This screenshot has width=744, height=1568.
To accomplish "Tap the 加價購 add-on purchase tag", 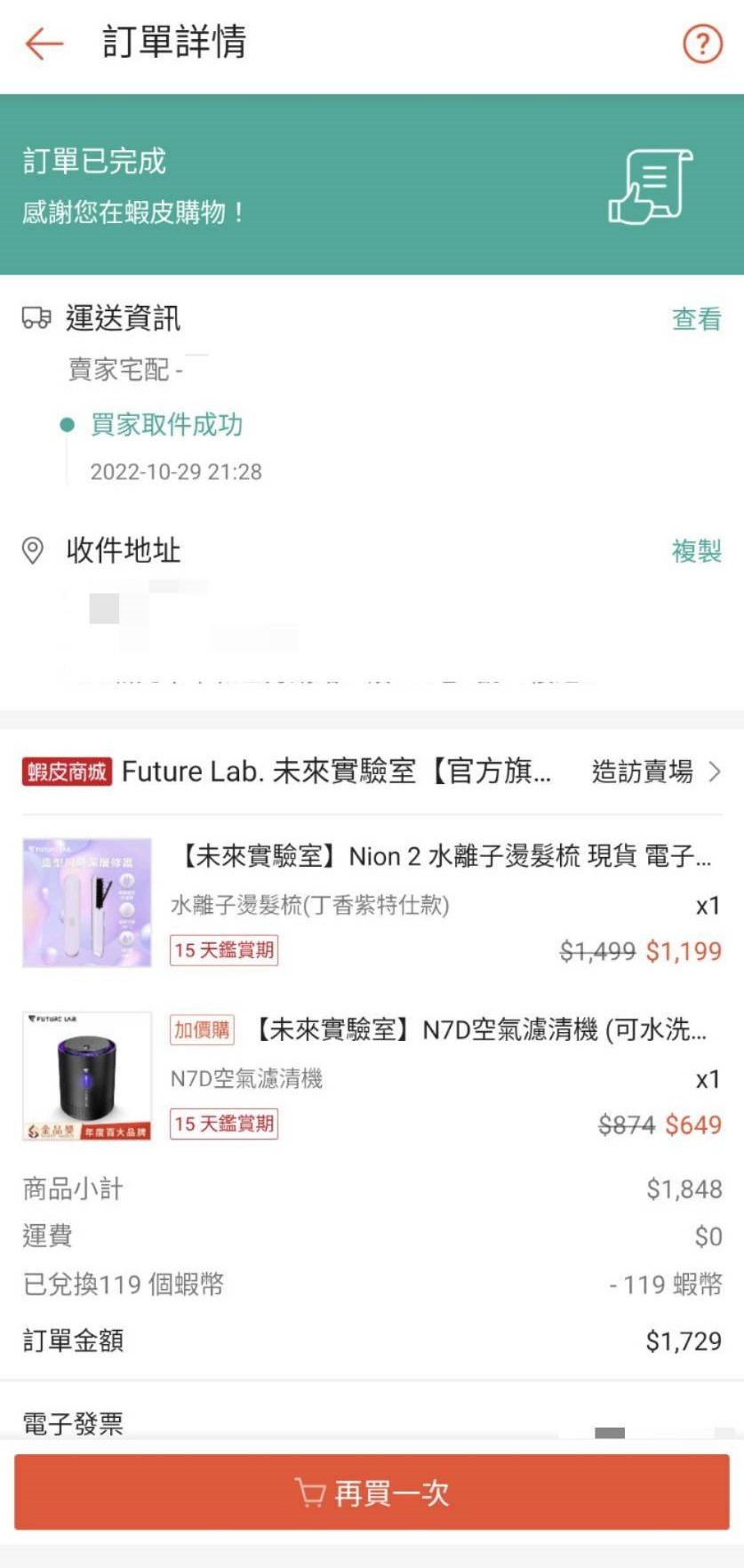I will point(201,1031).
